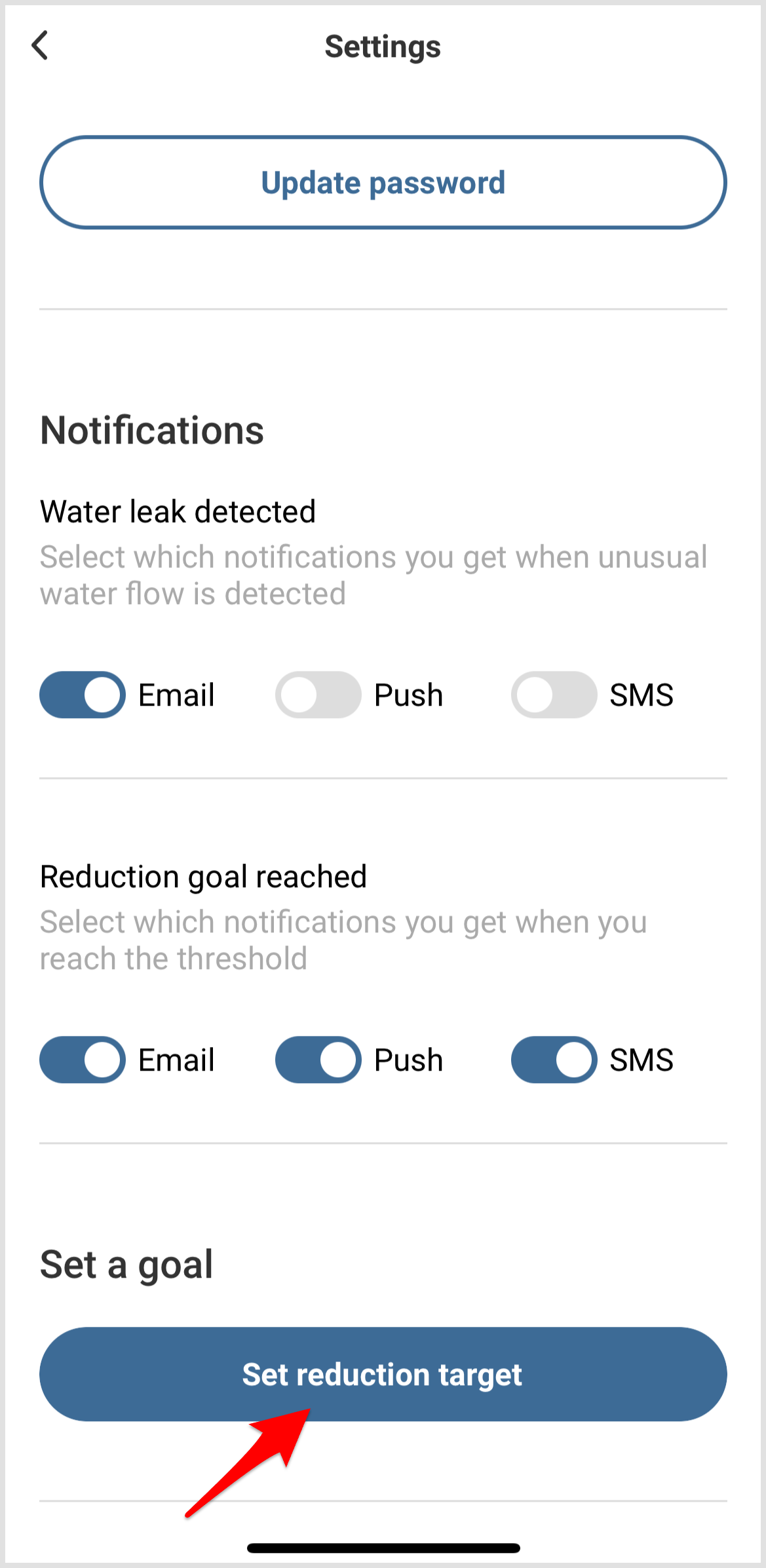Click the threshold description text
Image resolution: width=766 pixels, height=1568 pixels.
click(x=343, y=940)
